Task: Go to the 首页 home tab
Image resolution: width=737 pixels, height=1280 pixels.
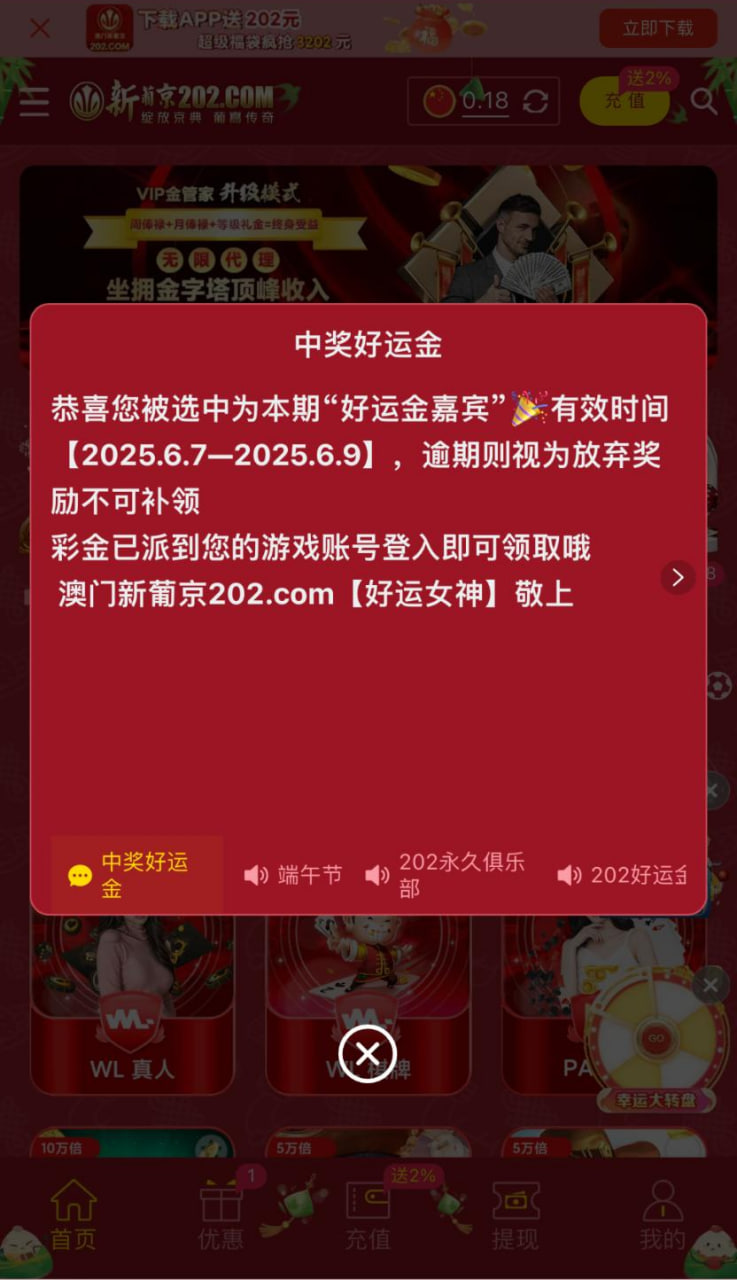Action: 74,1215
